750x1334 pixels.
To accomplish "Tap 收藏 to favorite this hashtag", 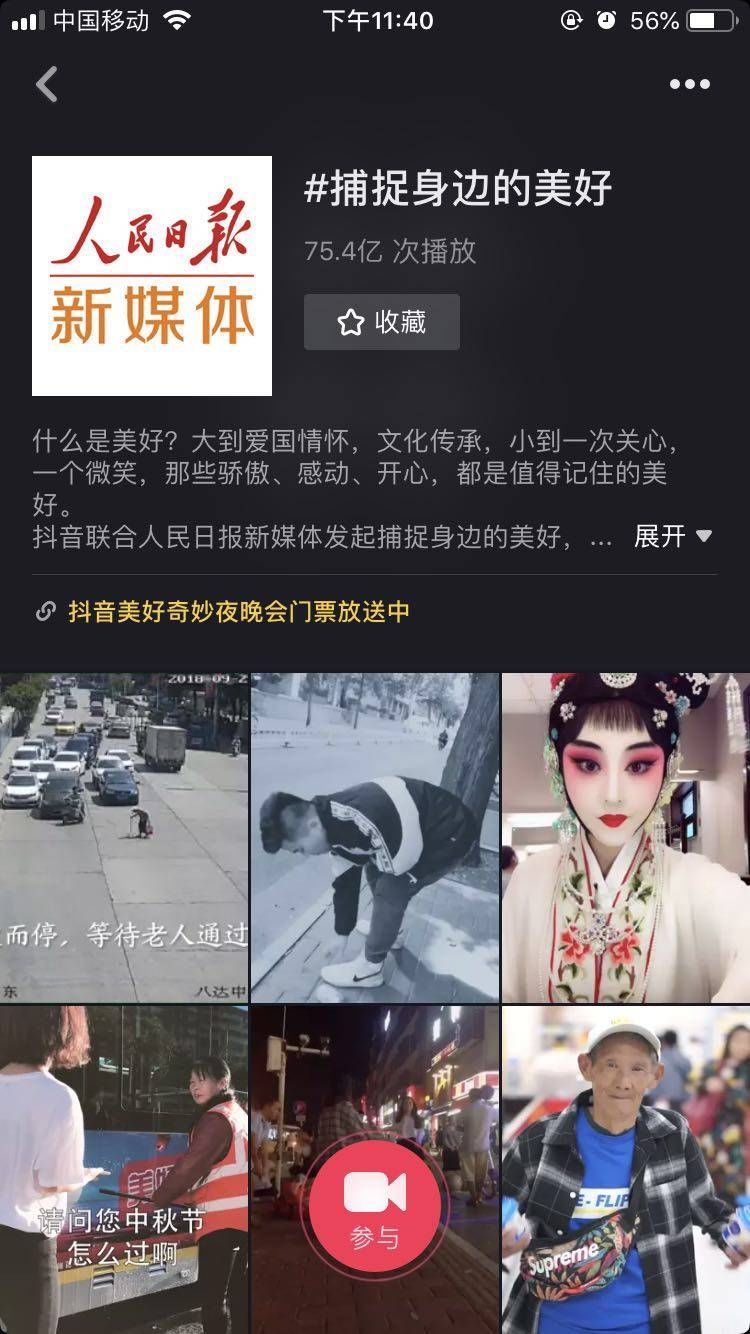I will click(382, 322).
